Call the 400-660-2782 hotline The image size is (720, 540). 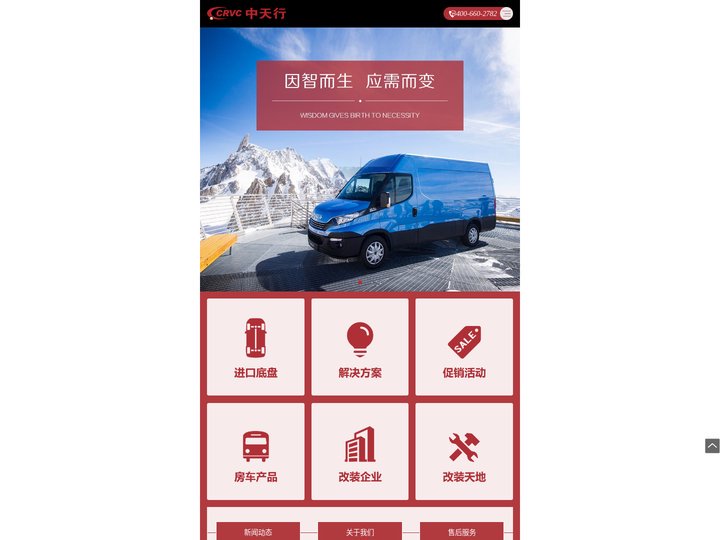pos(472,14)
